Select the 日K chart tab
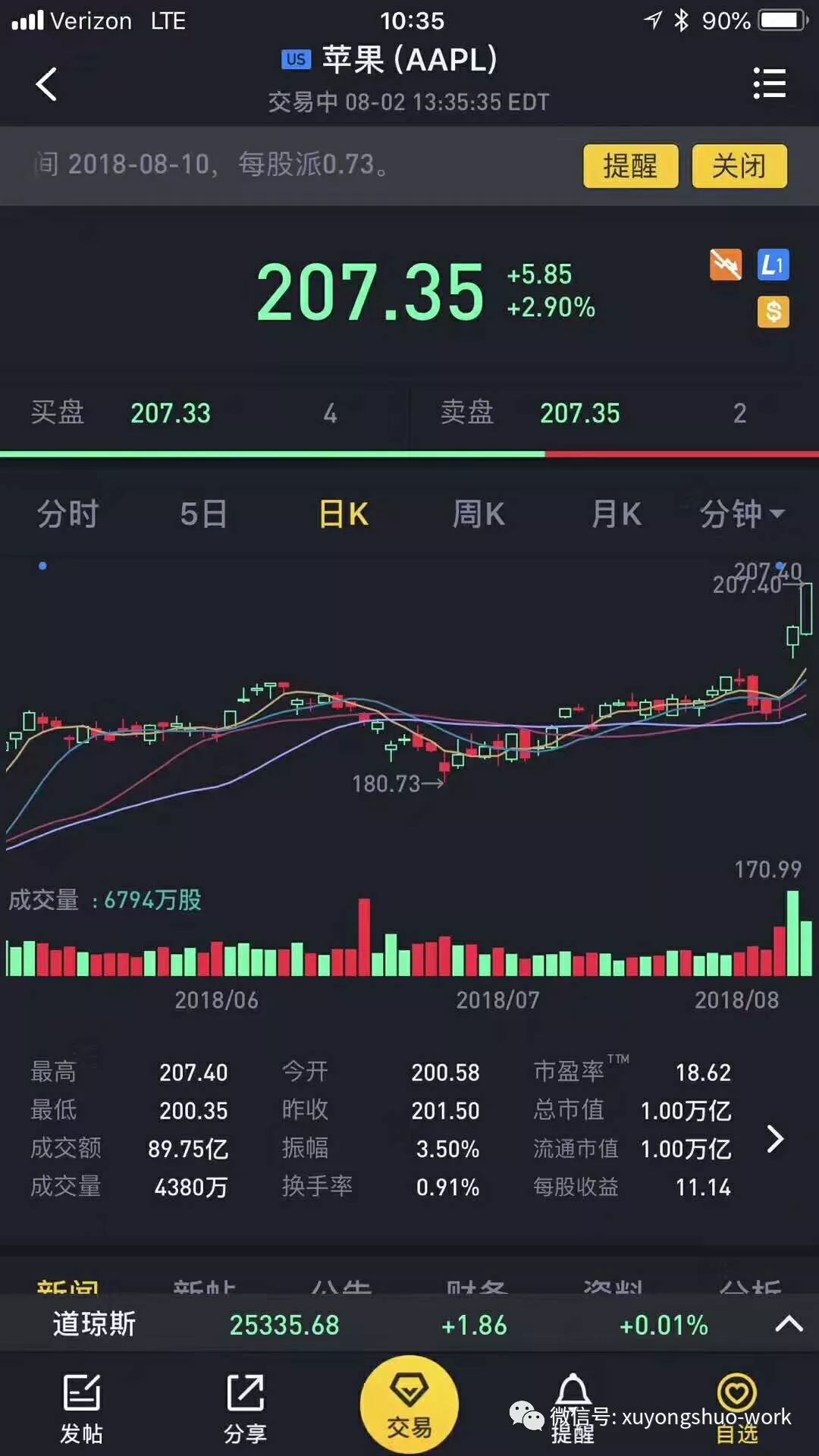Image resolution: width=819 pixels, height=1456 pixels. 344,514
